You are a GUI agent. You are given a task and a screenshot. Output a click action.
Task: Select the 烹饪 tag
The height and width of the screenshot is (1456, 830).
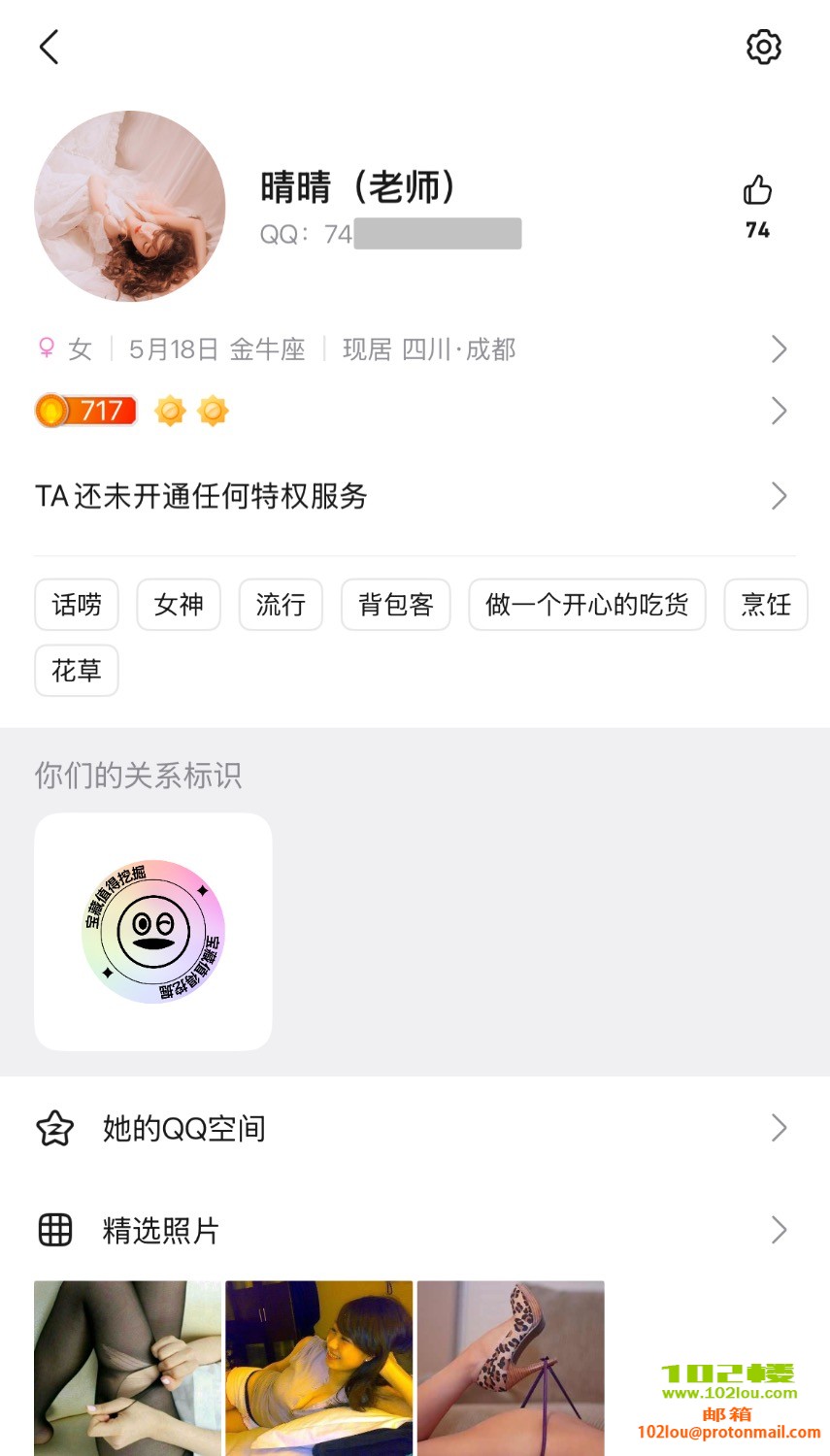coord(765,605)
